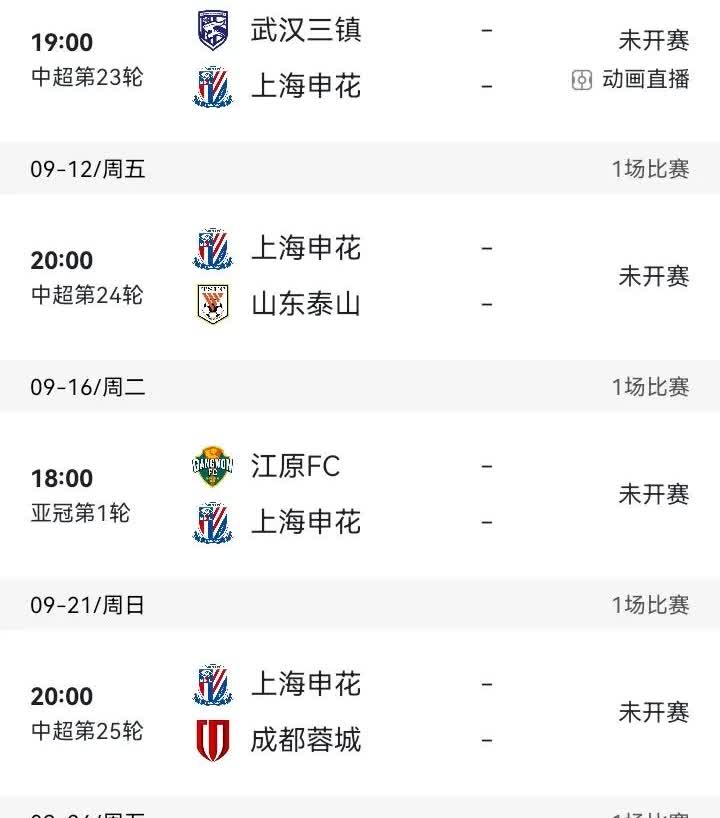The height and width of the screenshot is (818, 720).
Task: Tap the 动画直播 link
Action: click(x=631, y=80)
